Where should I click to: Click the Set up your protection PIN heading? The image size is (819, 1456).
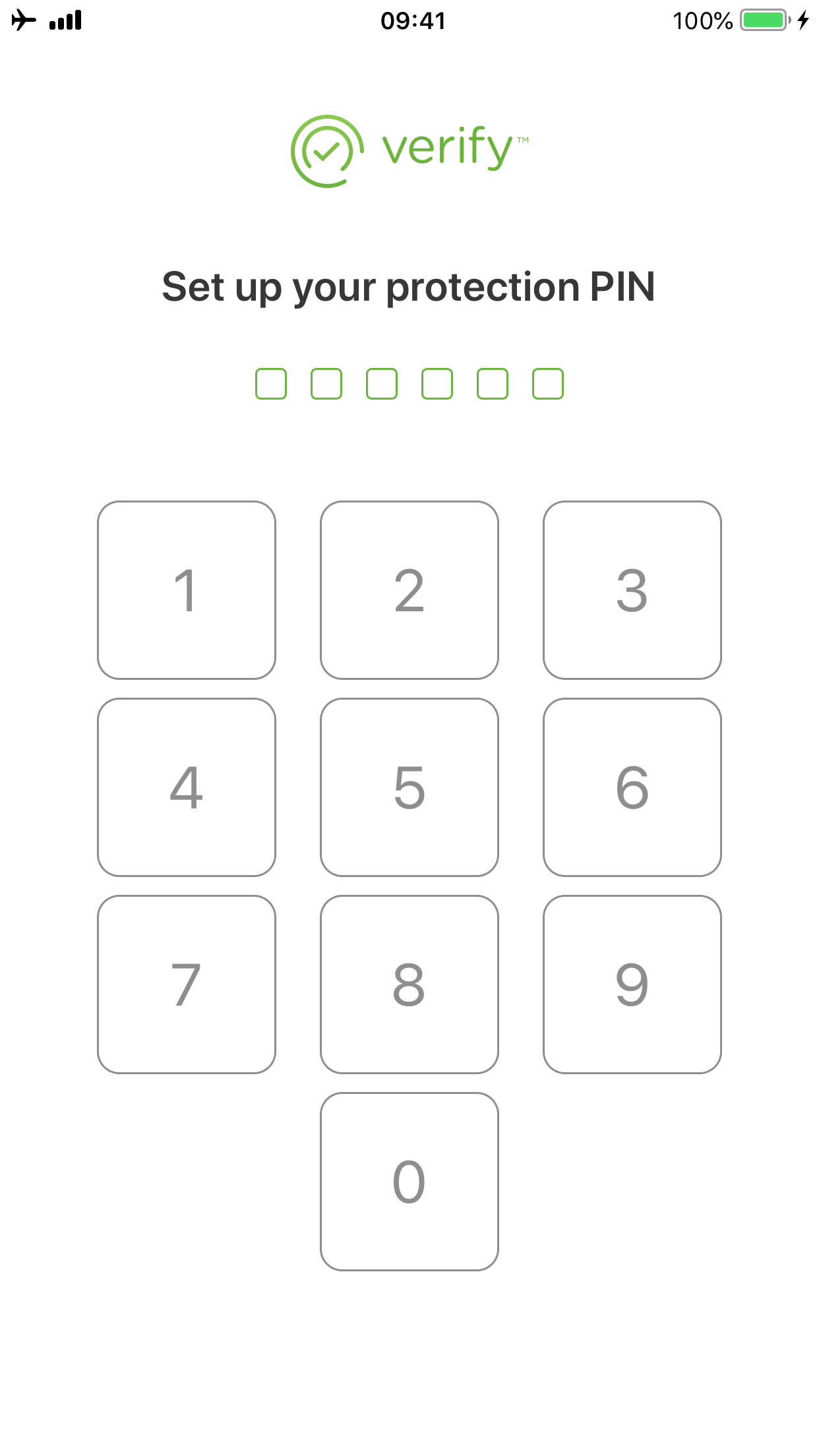409,288
